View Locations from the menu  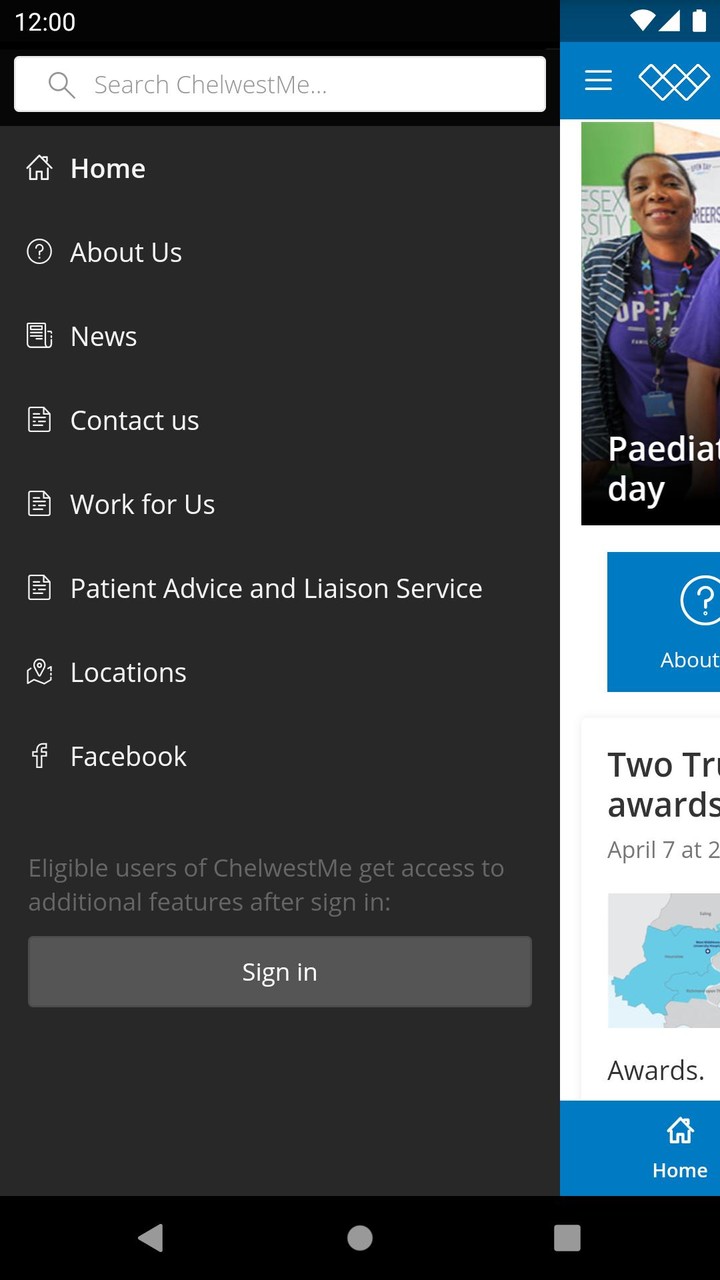pyautogui.click(x=128, y=672)
